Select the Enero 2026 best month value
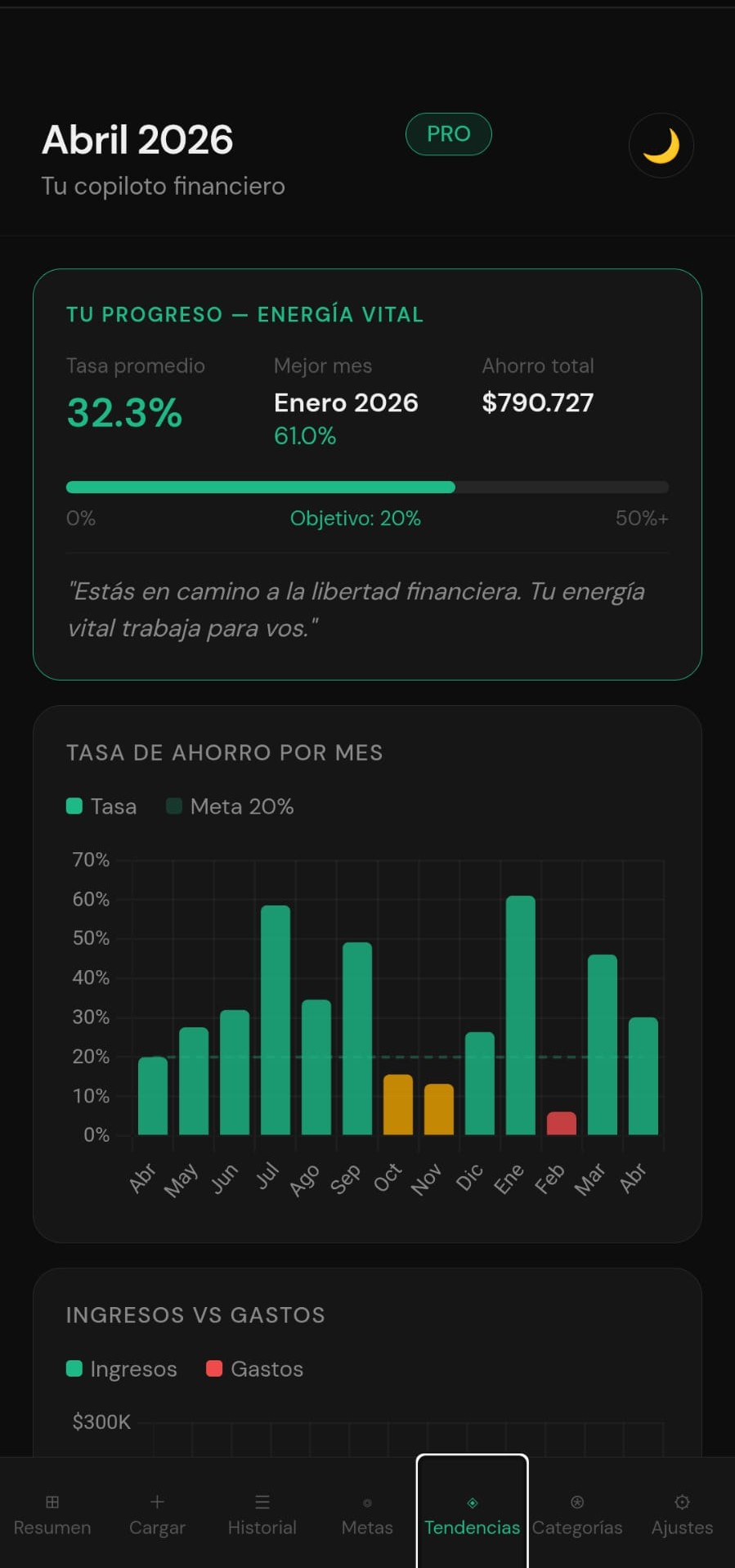 pyautogui.click(x=346, y=402)
